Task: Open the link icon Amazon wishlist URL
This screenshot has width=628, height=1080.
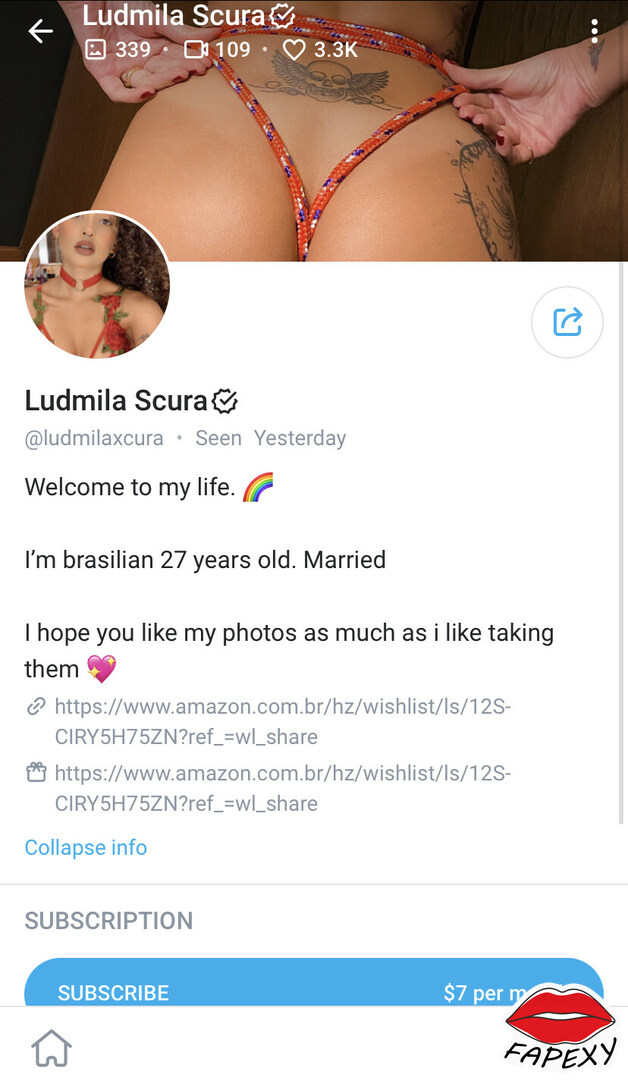Action: pos(282,721)
